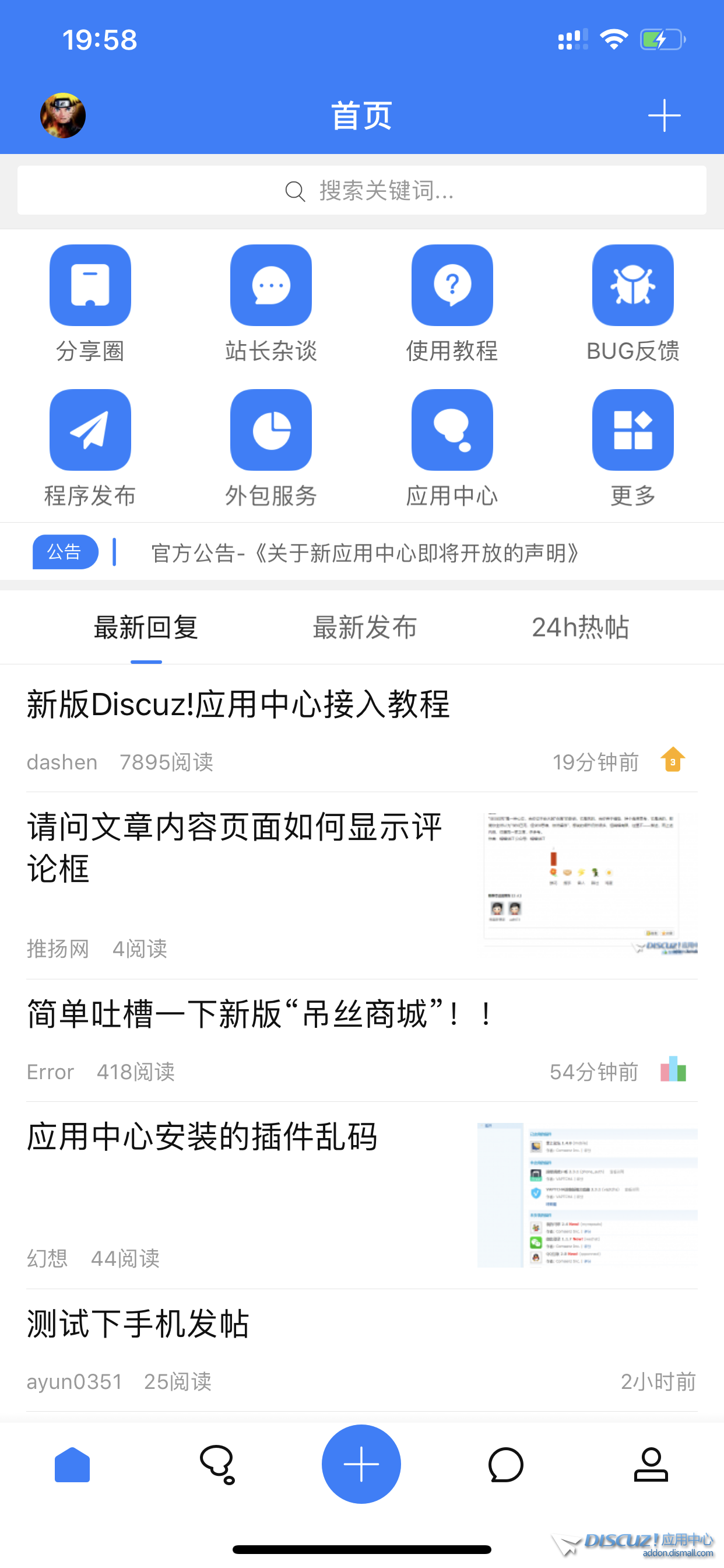Tap the plus icon in the header
Image resolution: width=724 pixels, height=1568 pixels.
(x=664, y=115)
